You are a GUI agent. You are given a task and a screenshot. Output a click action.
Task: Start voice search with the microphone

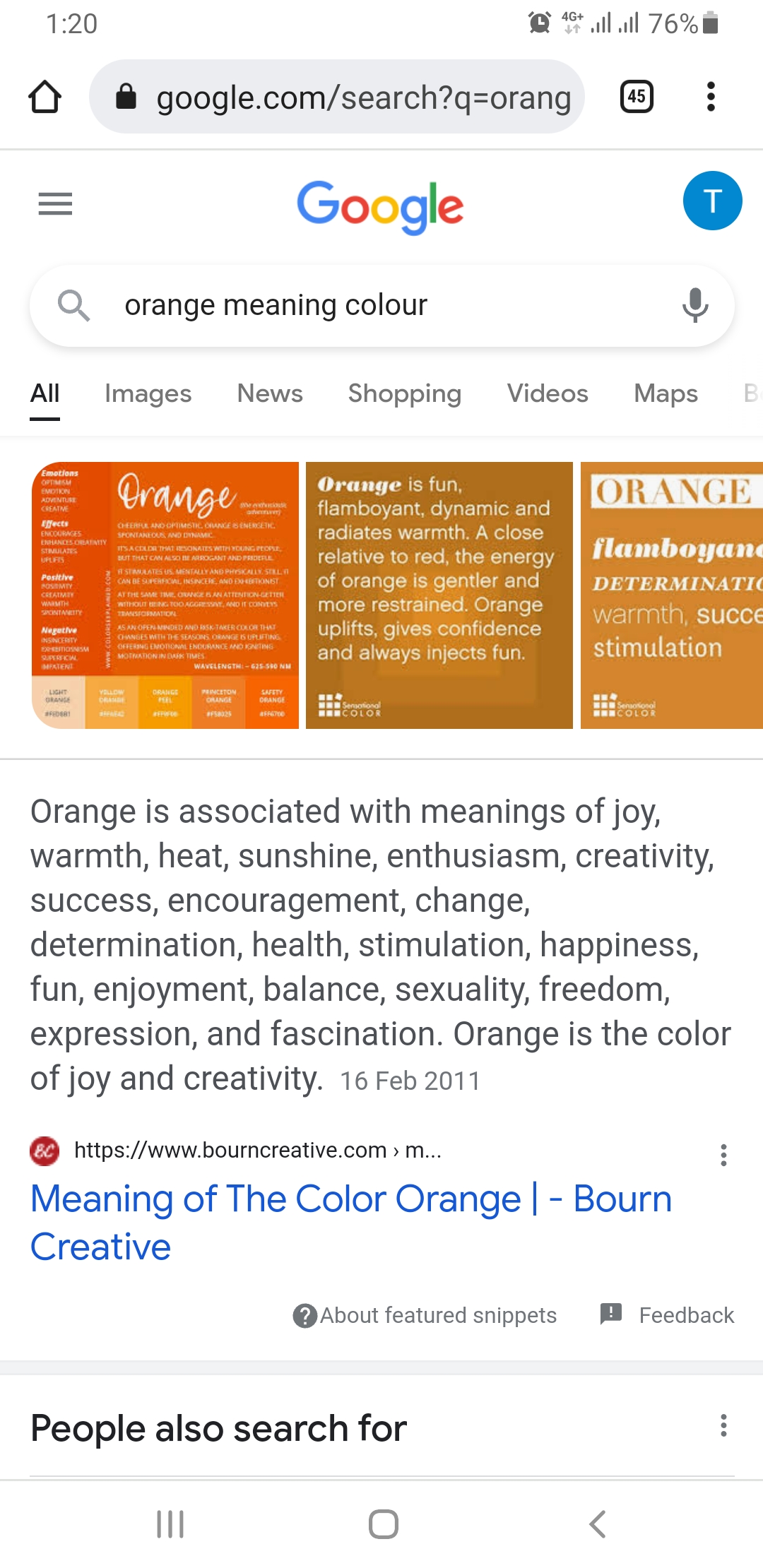point(695,305)
